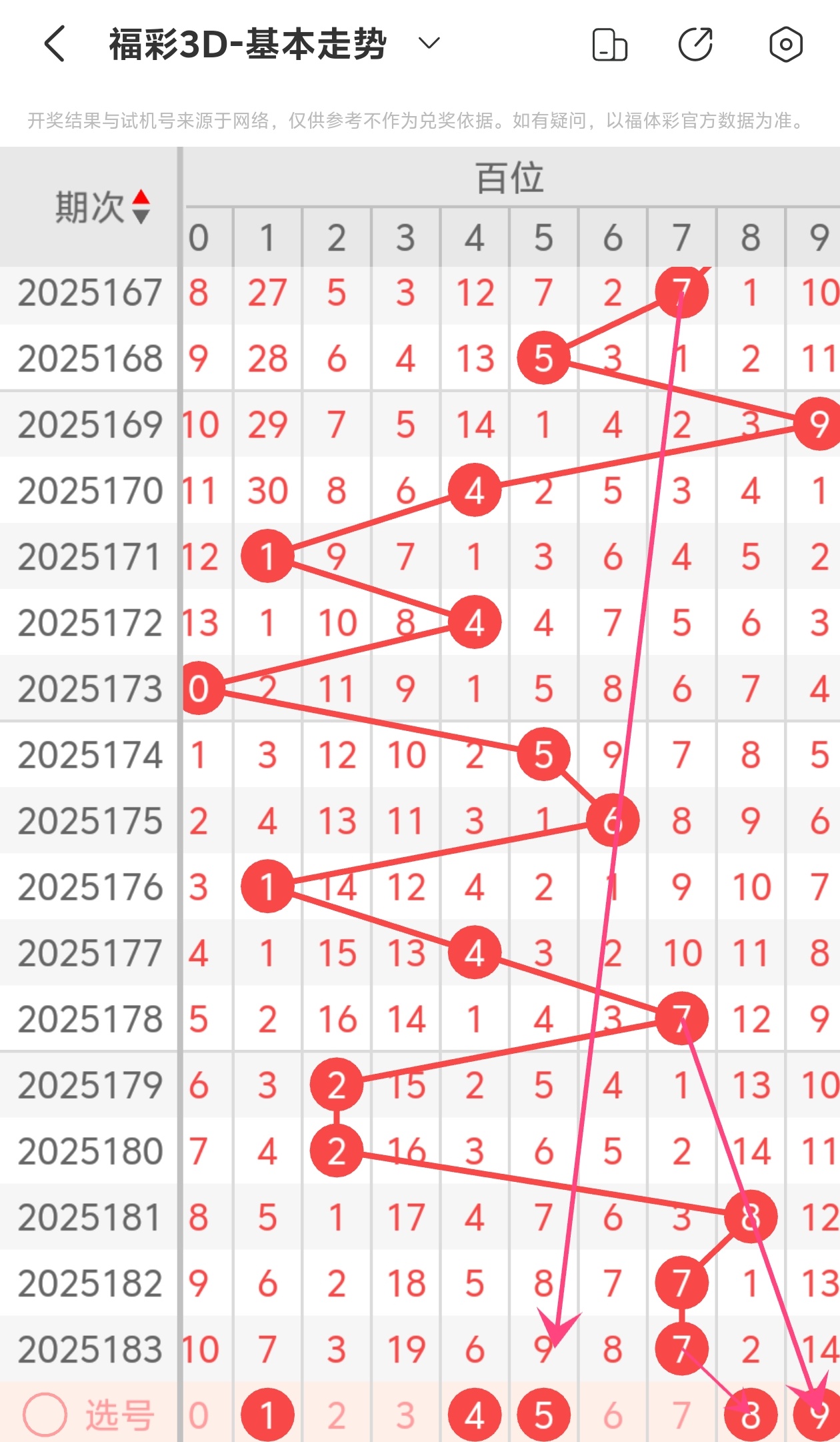
Task: Share this trend chart
Action: pyautogui.click(x=695, y=45)
